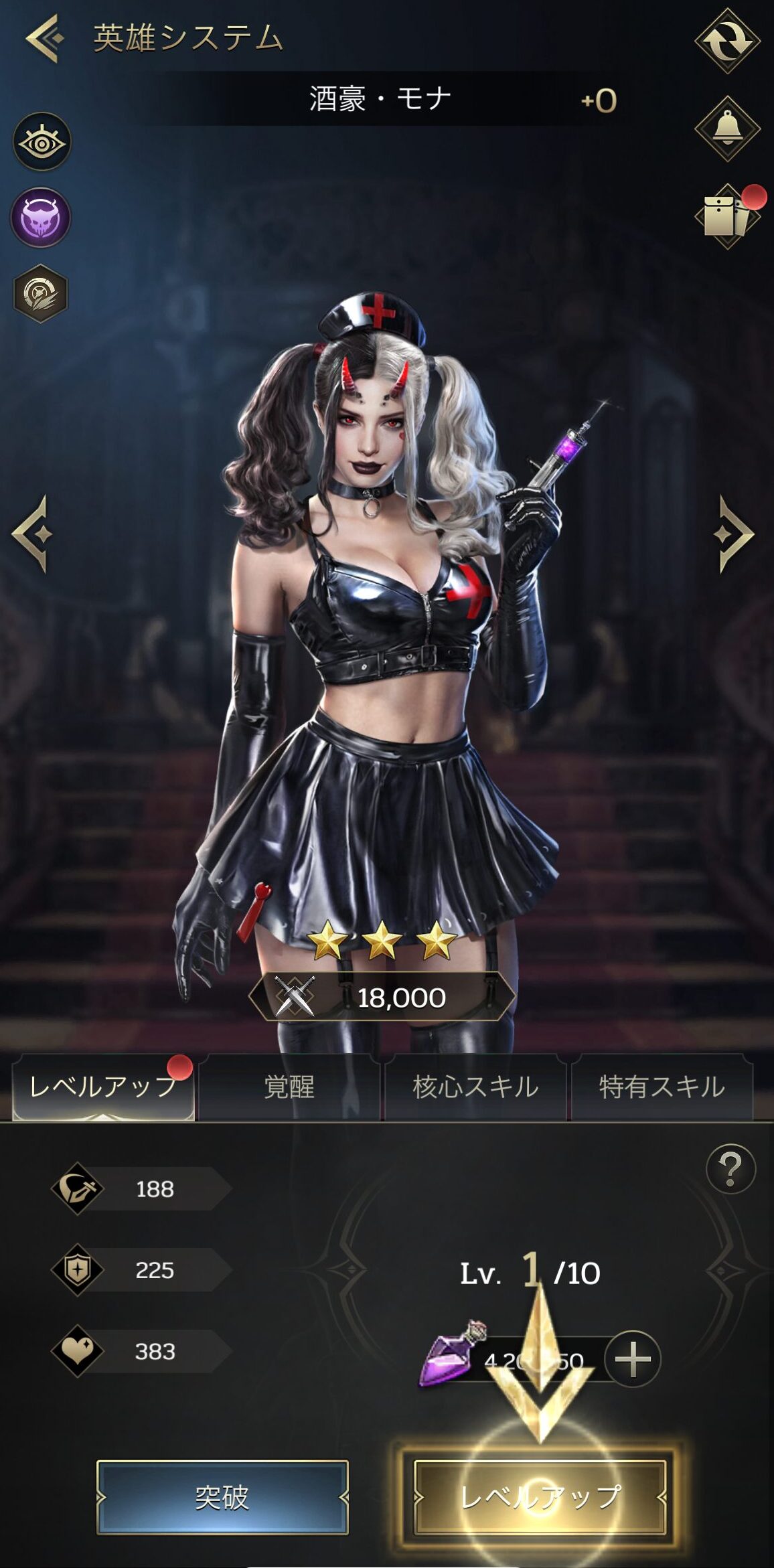Tap the purple demon skull icon

point(41,217)
